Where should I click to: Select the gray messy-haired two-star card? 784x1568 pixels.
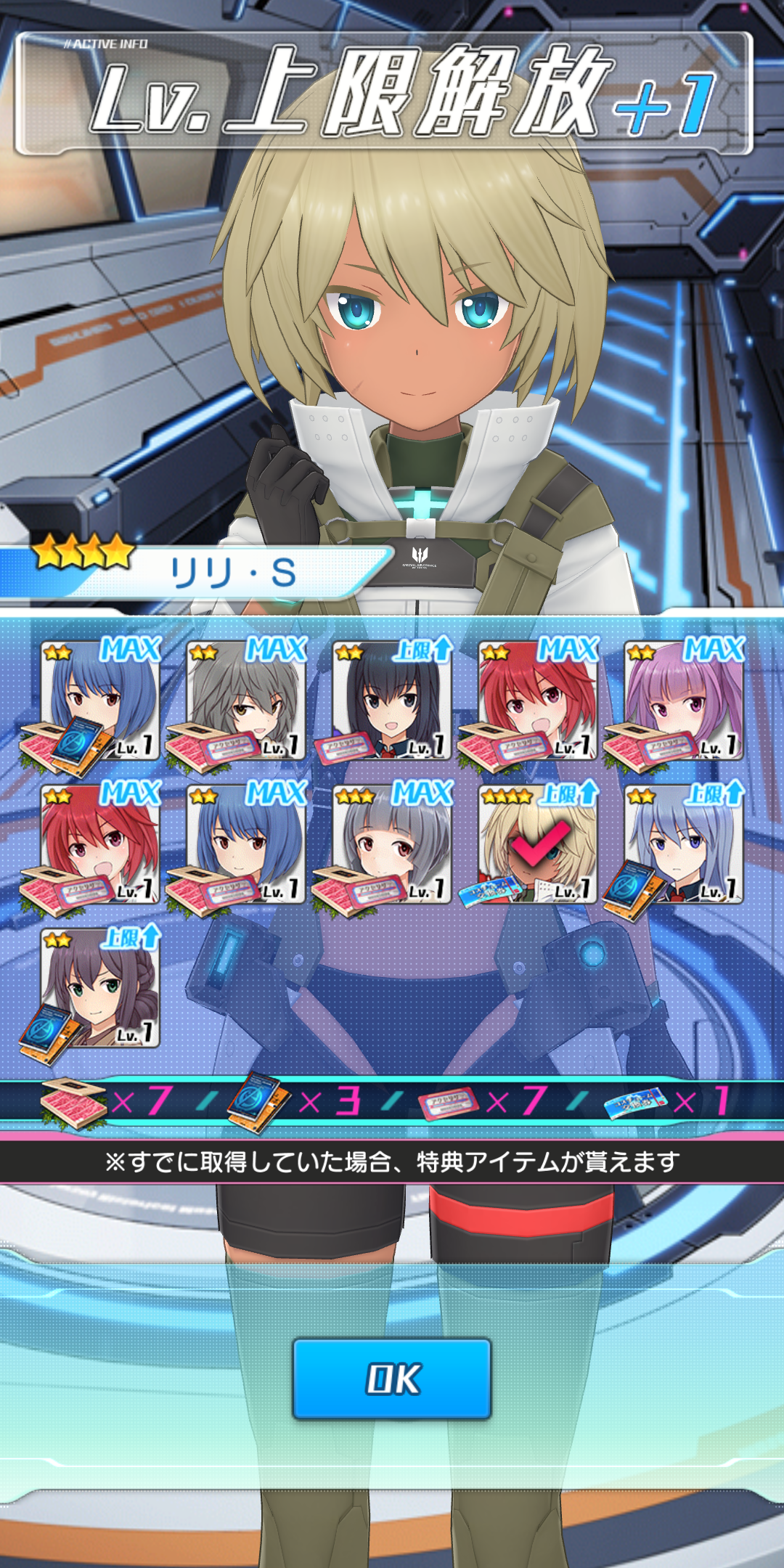click(246, 701)
